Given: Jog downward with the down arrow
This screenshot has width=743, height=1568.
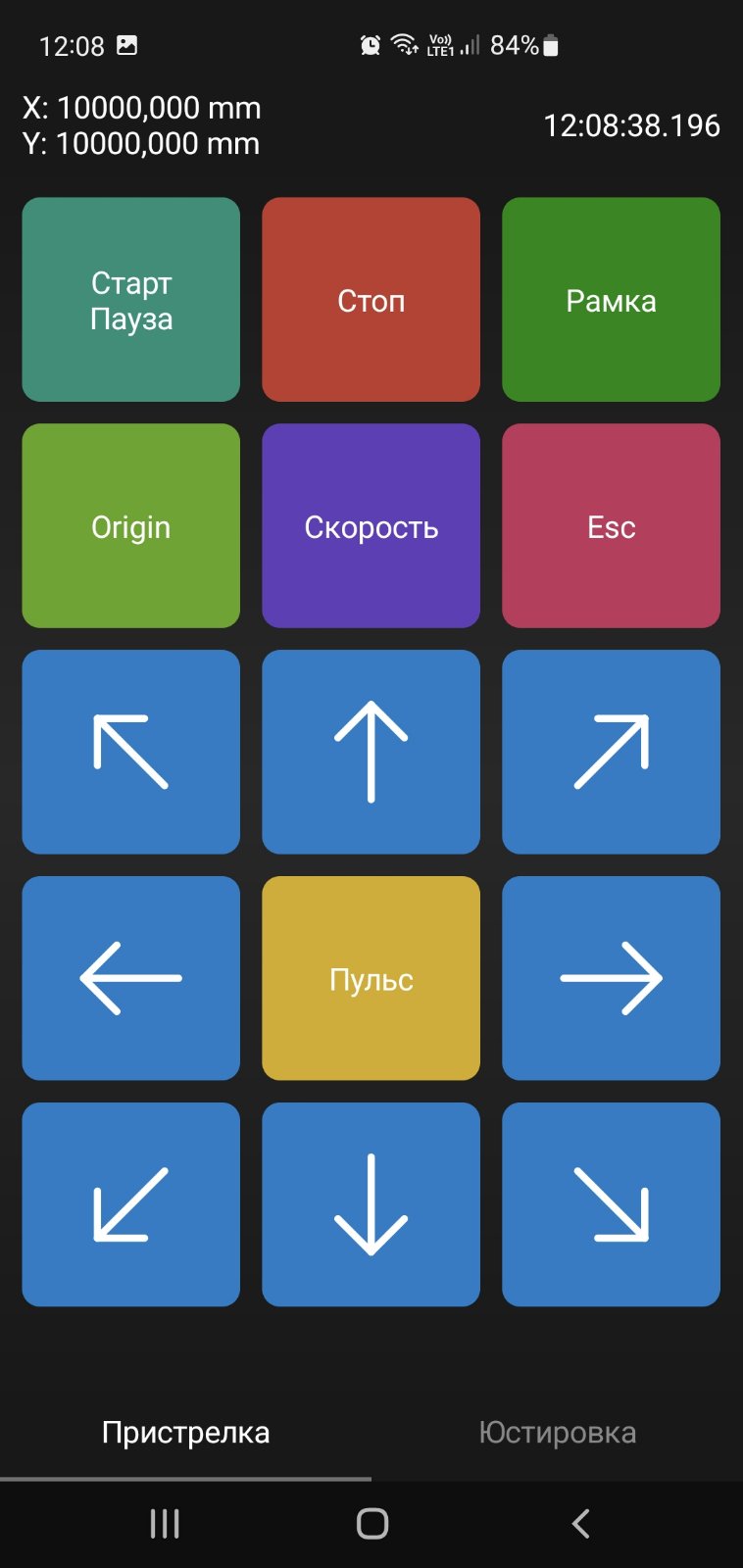Looking at the screenshot, I should (x=371, y=1204).
